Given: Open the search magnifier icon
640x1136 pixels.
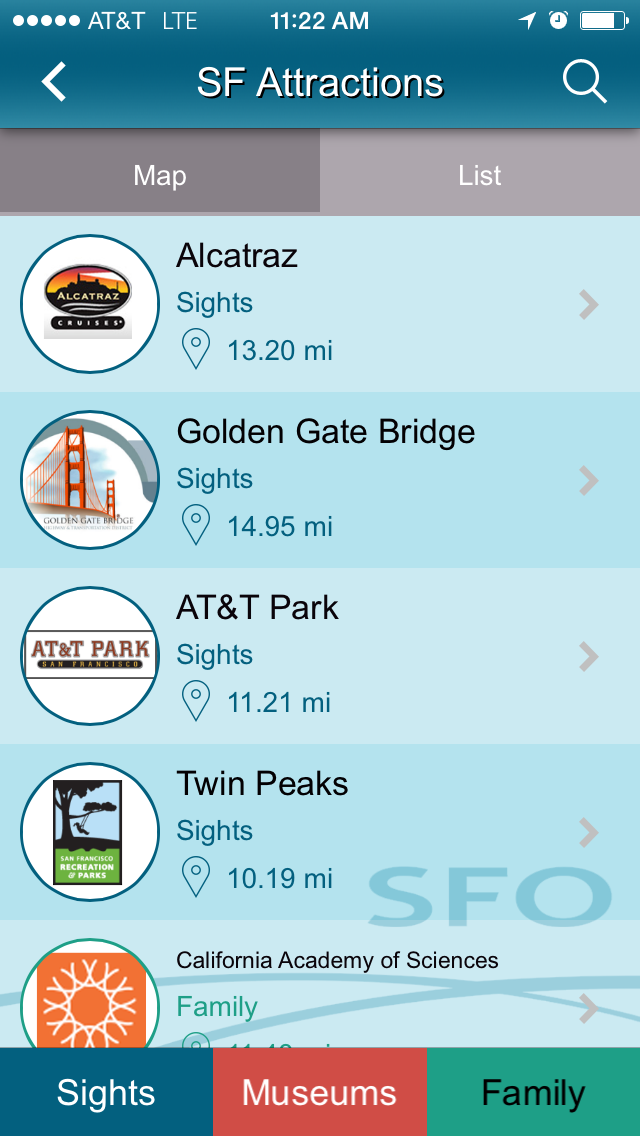Looking at the screenshot, I should (x=584, y=82).
